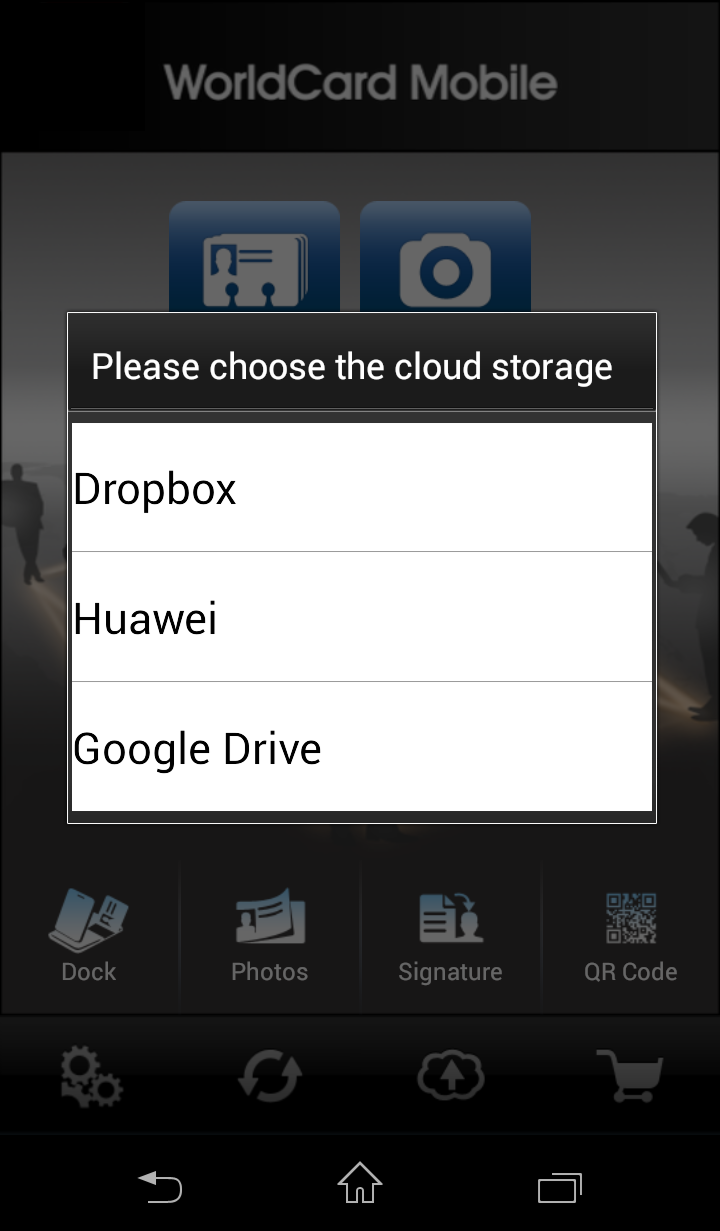Go back using the system back button
This screenshot has width=720, height=1231.
pyautogui.click(x=160, y=1187)
